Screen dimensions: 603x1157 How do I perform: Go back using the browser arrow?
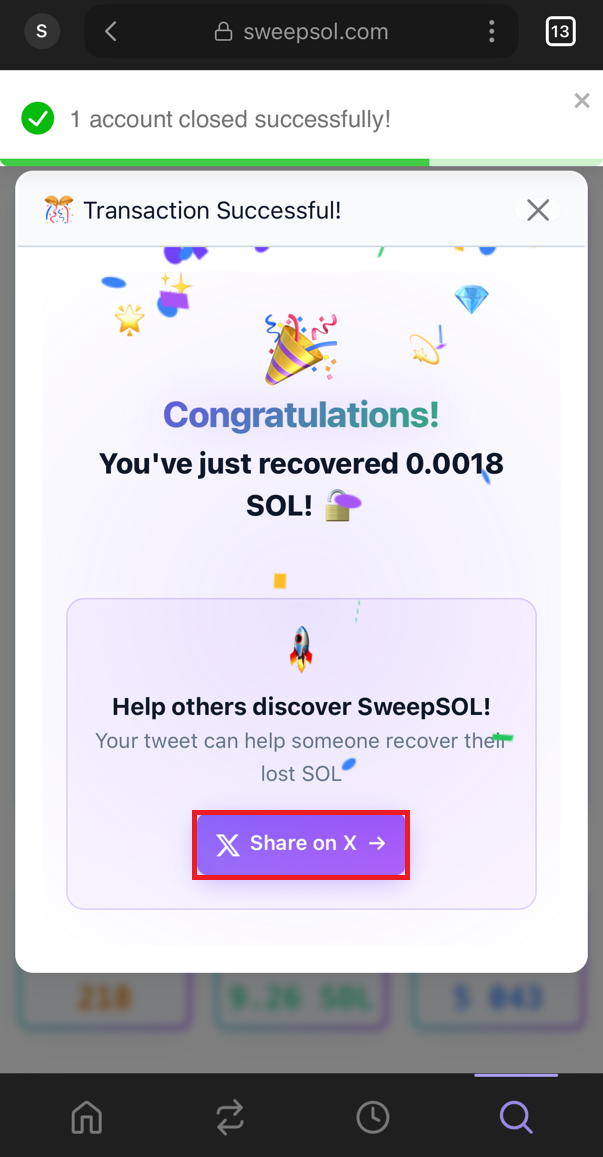point(111,31)
